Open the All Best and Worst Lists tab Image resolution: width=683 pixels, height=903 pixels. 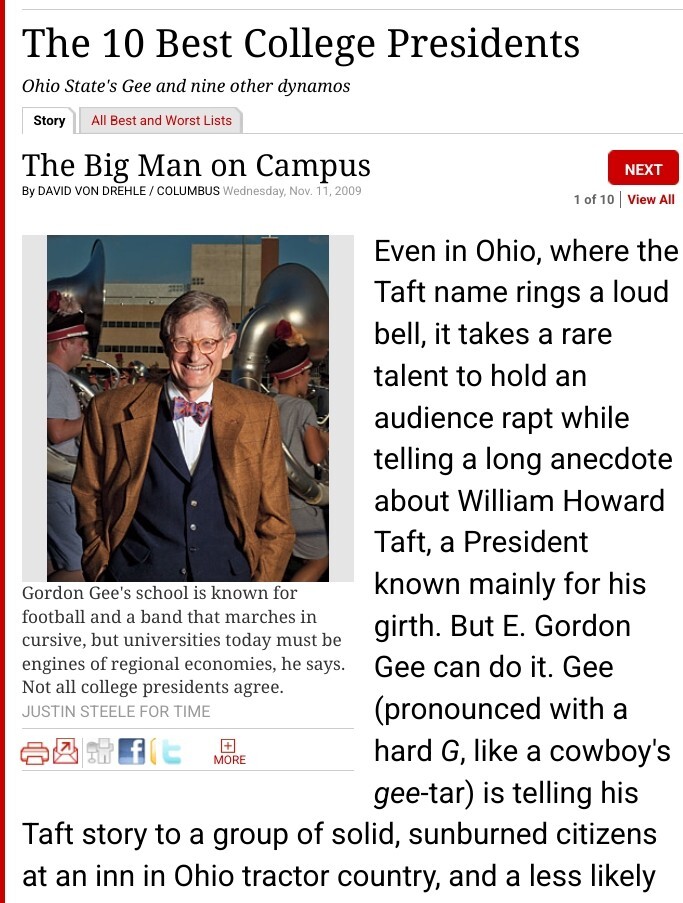pos(161,121)
